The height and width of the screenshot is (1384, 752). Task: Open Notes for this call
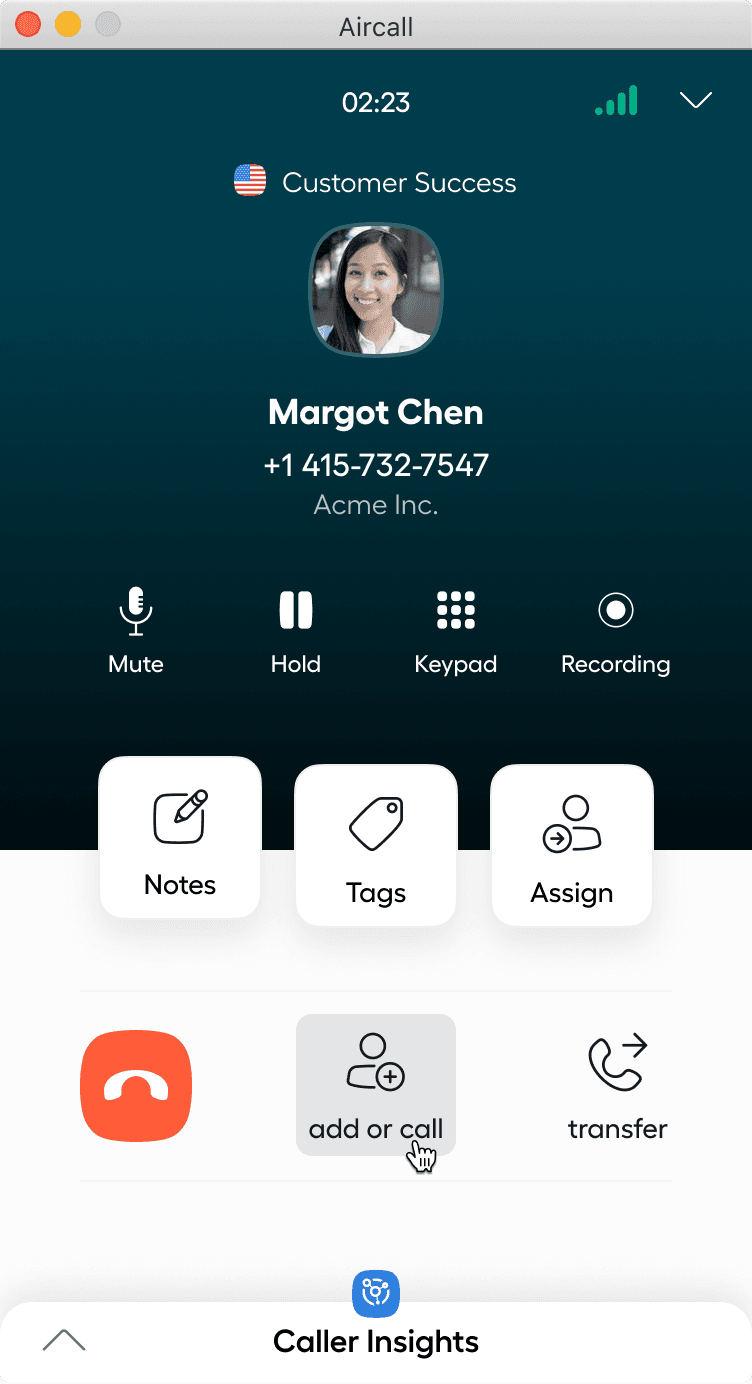180,838
